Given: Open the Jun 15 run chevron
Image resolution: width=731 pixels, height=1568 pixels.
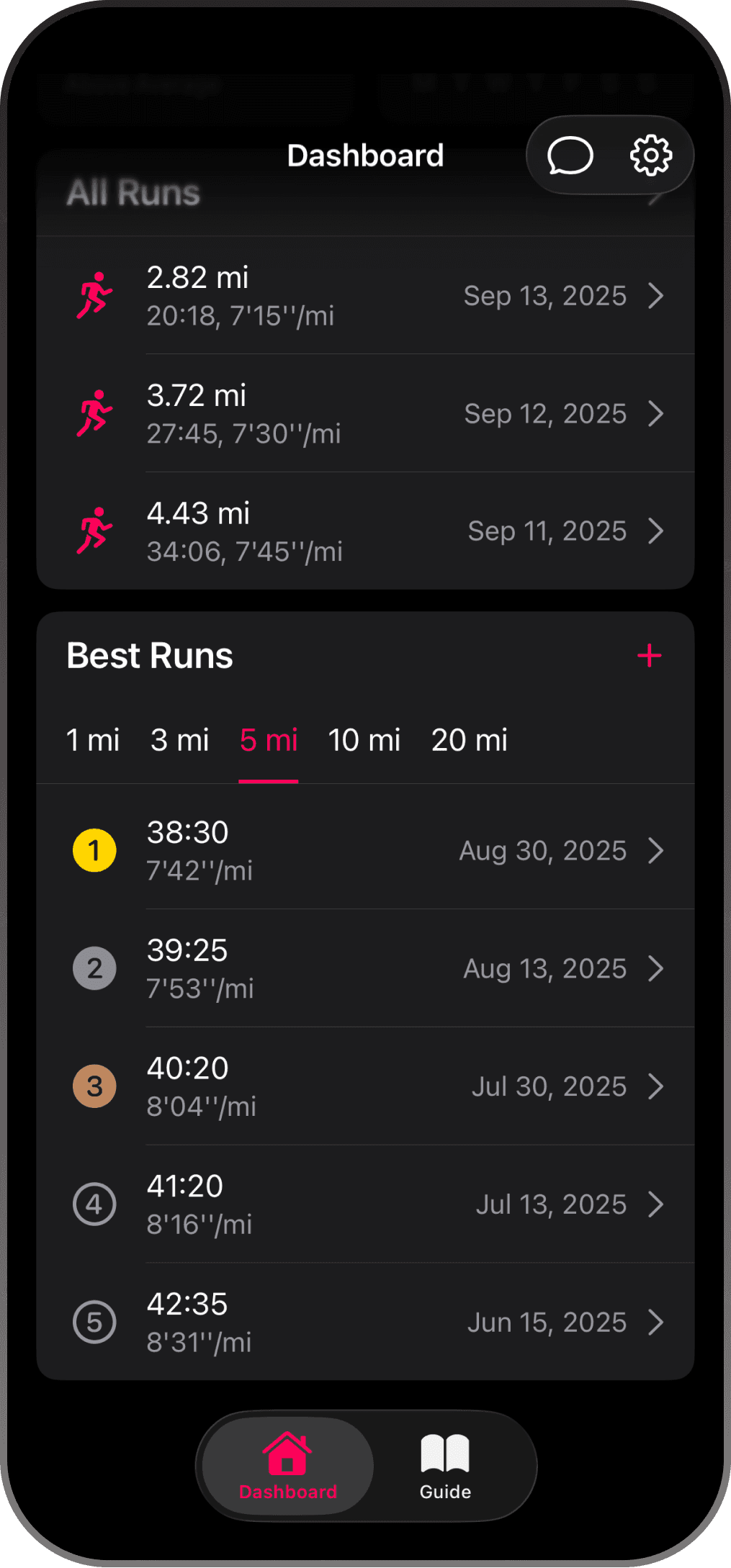Looking at the screenshot, I should 656,1322.
